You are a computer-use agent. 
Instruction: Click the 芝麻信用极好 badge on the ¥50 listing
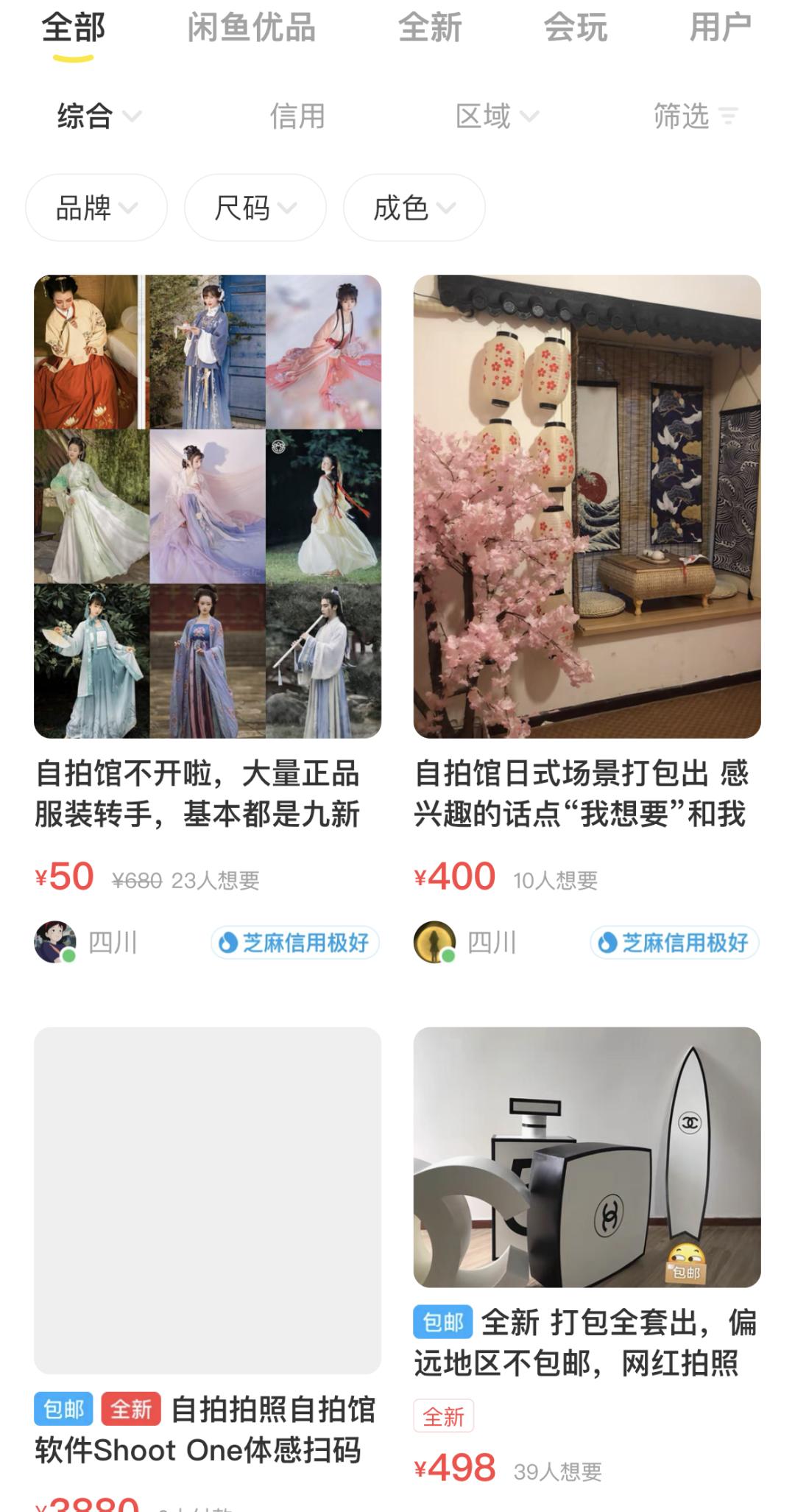pos(296,941)
